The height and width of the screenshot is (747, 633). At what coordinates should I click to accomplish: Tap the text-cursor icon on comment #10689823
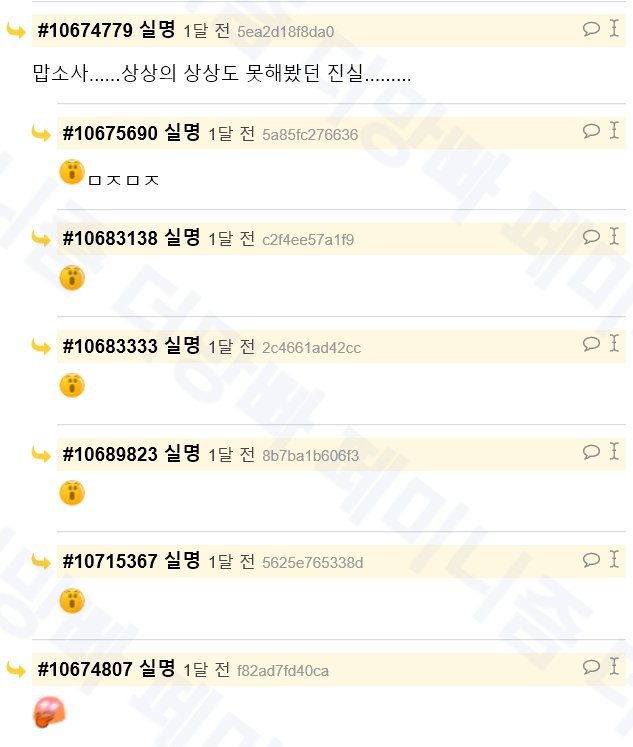coord(614,451)
